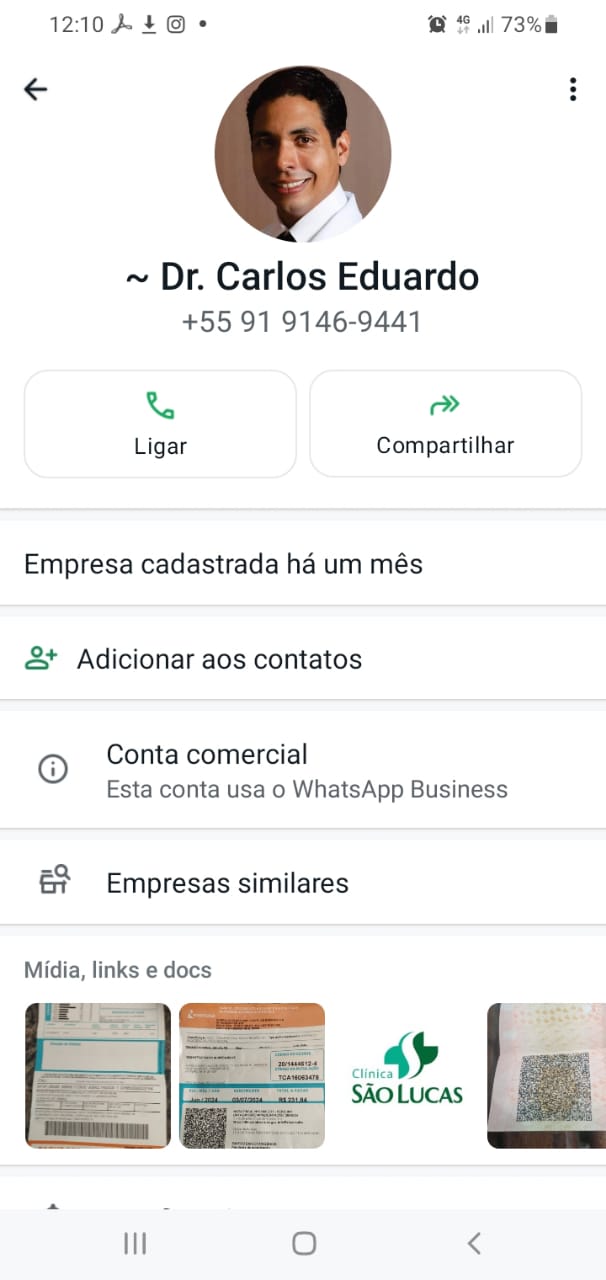Open recent apps from navigation bar
The height and width of the screenshot is (1280, 606).
[x=135, y=1243]
